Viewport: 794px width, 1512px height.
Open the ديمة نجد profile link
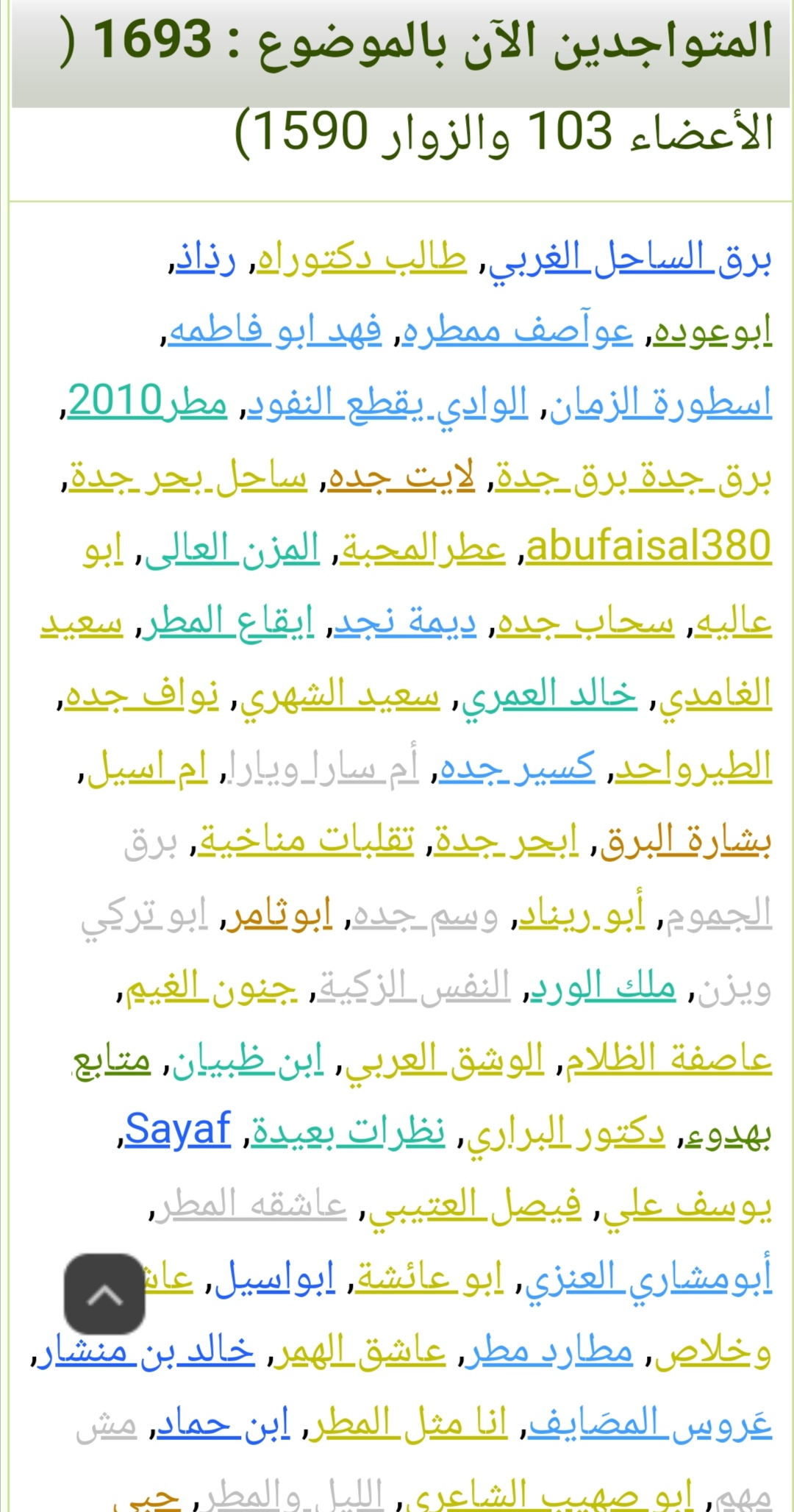pos(405,622)
